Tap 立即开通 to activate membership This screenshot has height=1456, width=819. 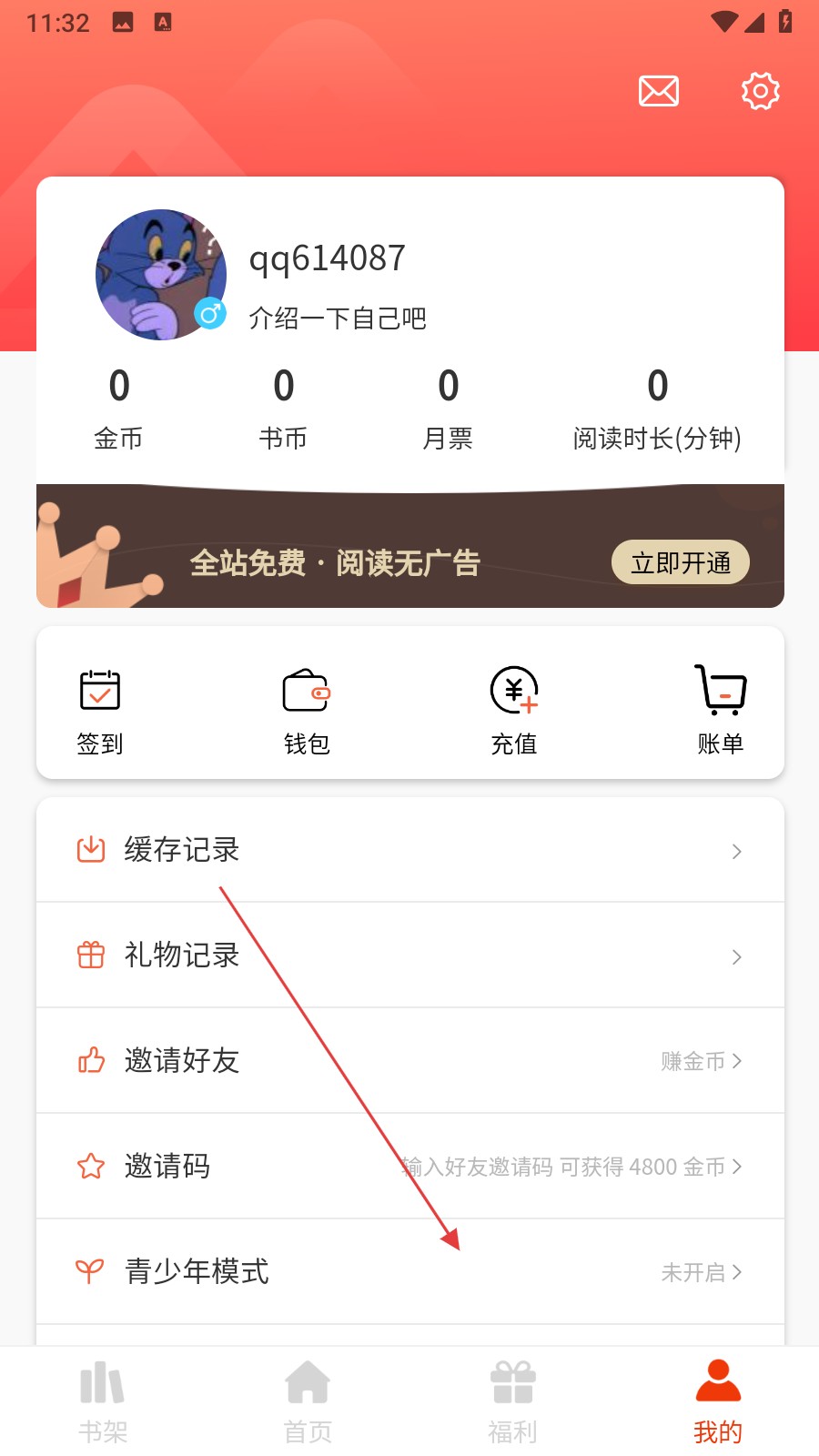[680, 562]
